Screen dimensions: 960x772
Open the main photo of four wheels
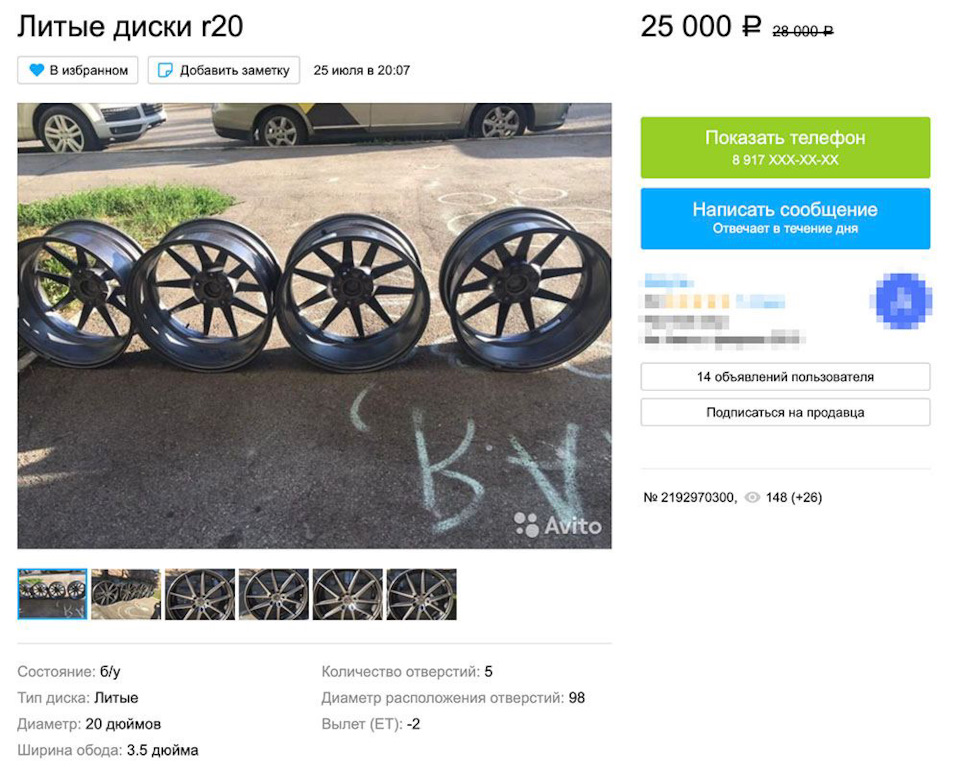314,325
